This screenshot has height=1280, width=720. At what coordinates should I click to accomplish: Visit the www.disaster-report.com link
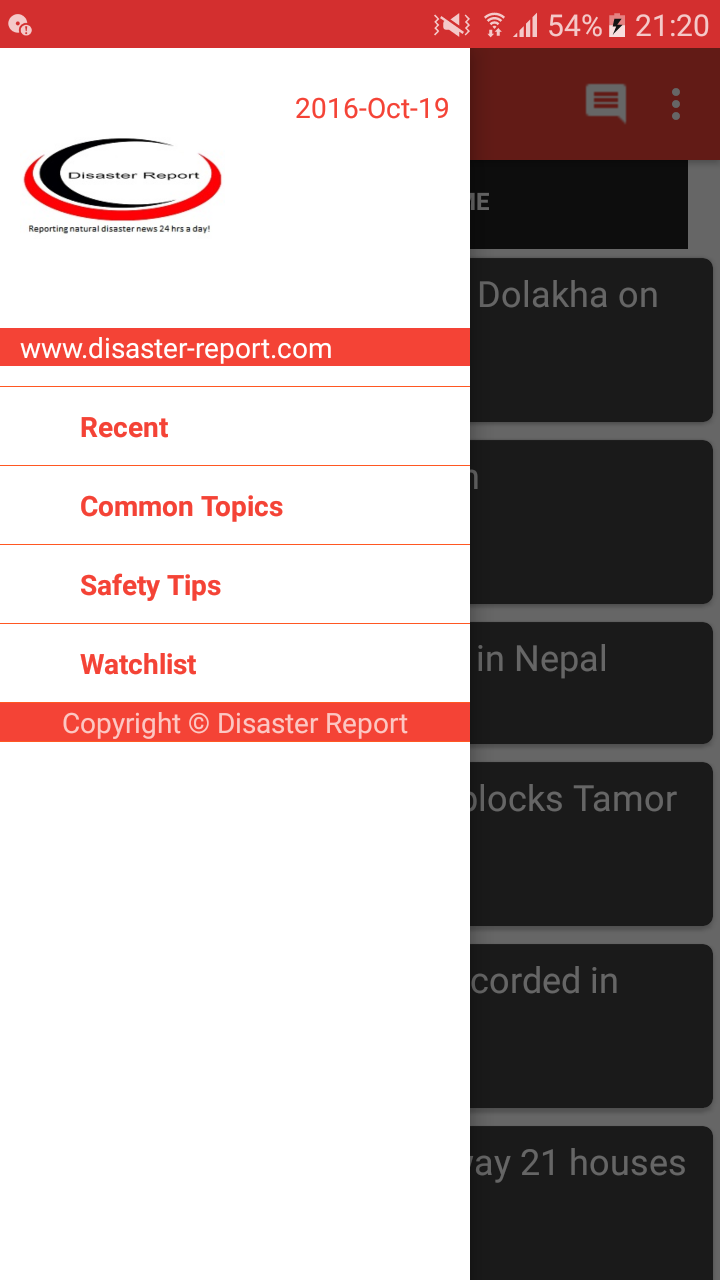click(176, 348)
